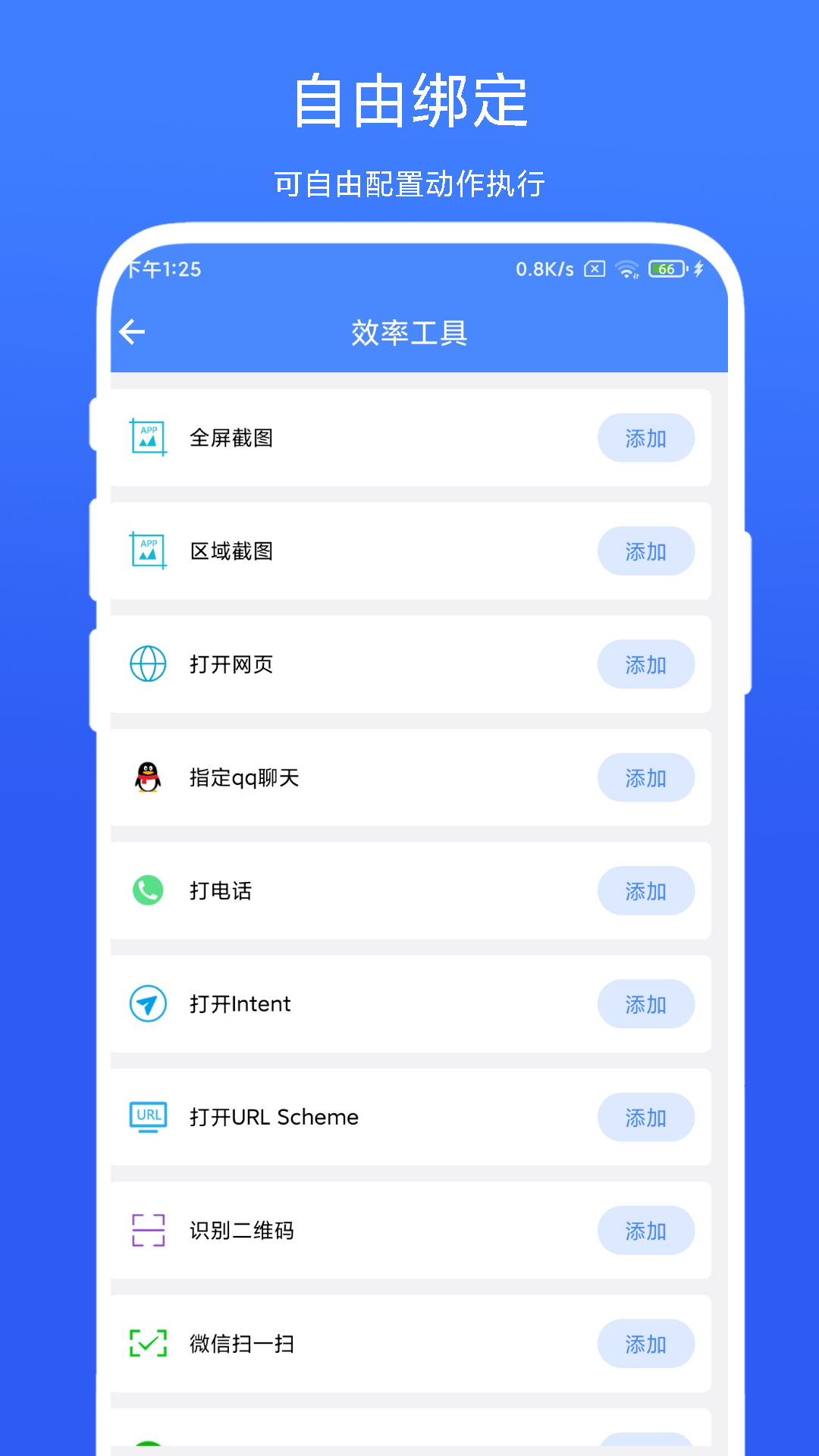The image size is (819, 1456).
Task: Click the paper plane icon beside 打开Intent
Action: pos(148,1004)
